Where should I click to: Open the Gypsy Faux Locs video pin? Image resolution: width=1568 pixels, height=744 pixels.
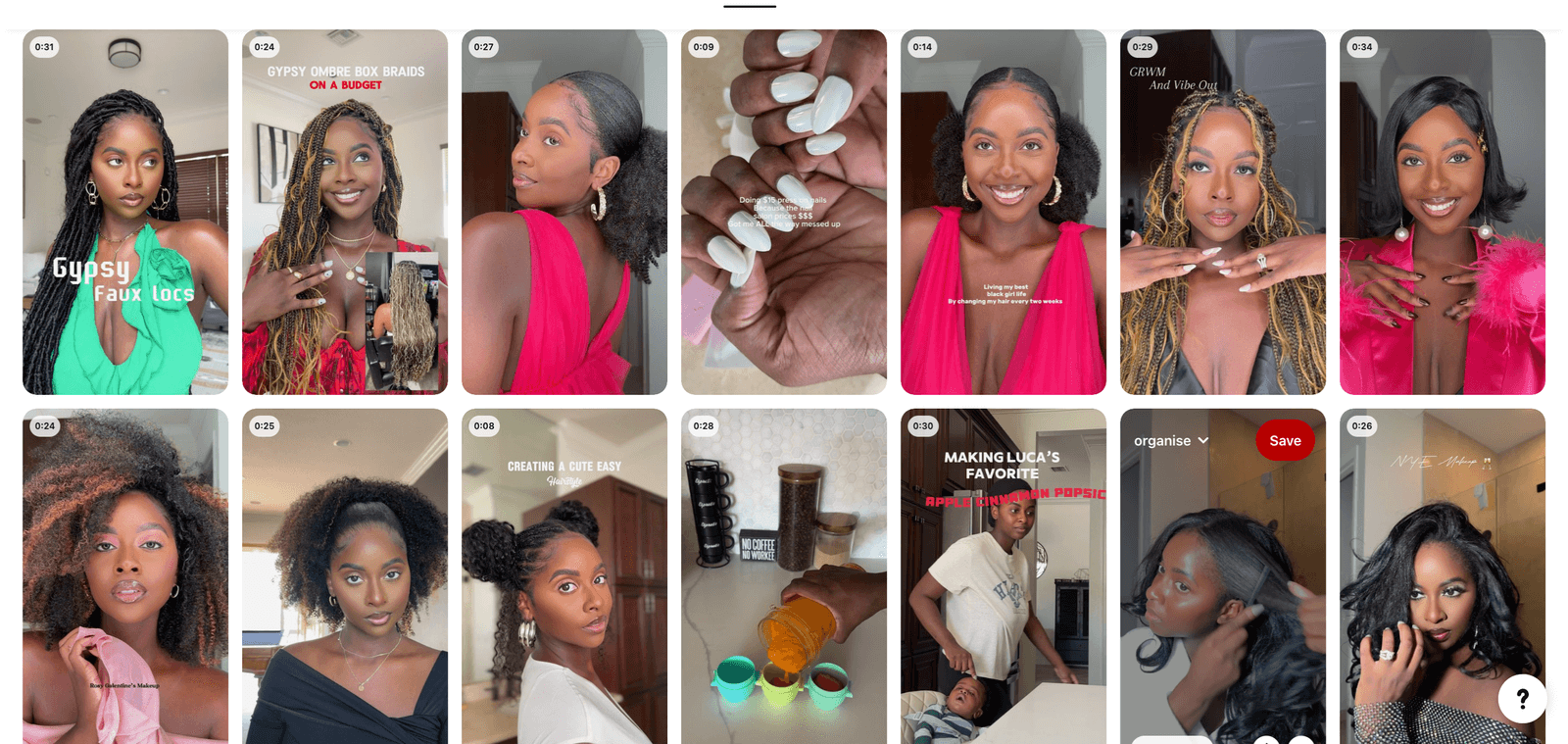[125, 212]
